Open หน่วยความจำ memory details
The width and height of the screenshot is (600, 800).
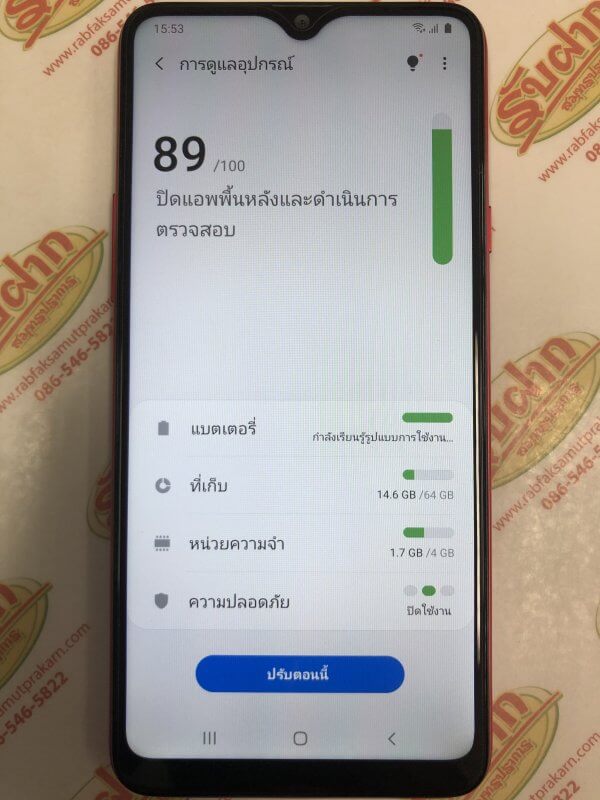point(300,543)
